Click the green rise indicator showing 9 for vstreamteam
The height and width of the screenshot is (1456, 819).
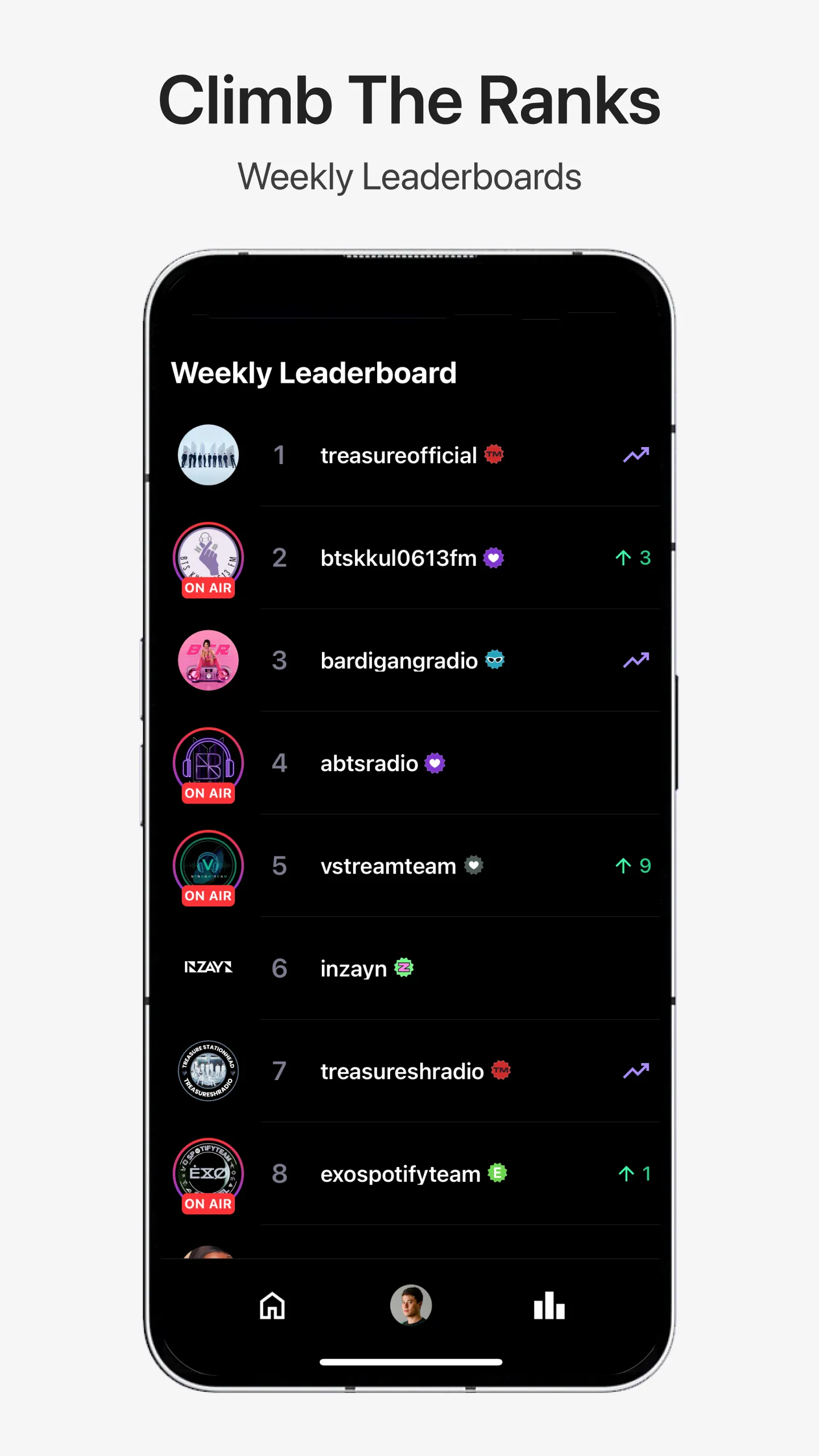click(632, 865)
